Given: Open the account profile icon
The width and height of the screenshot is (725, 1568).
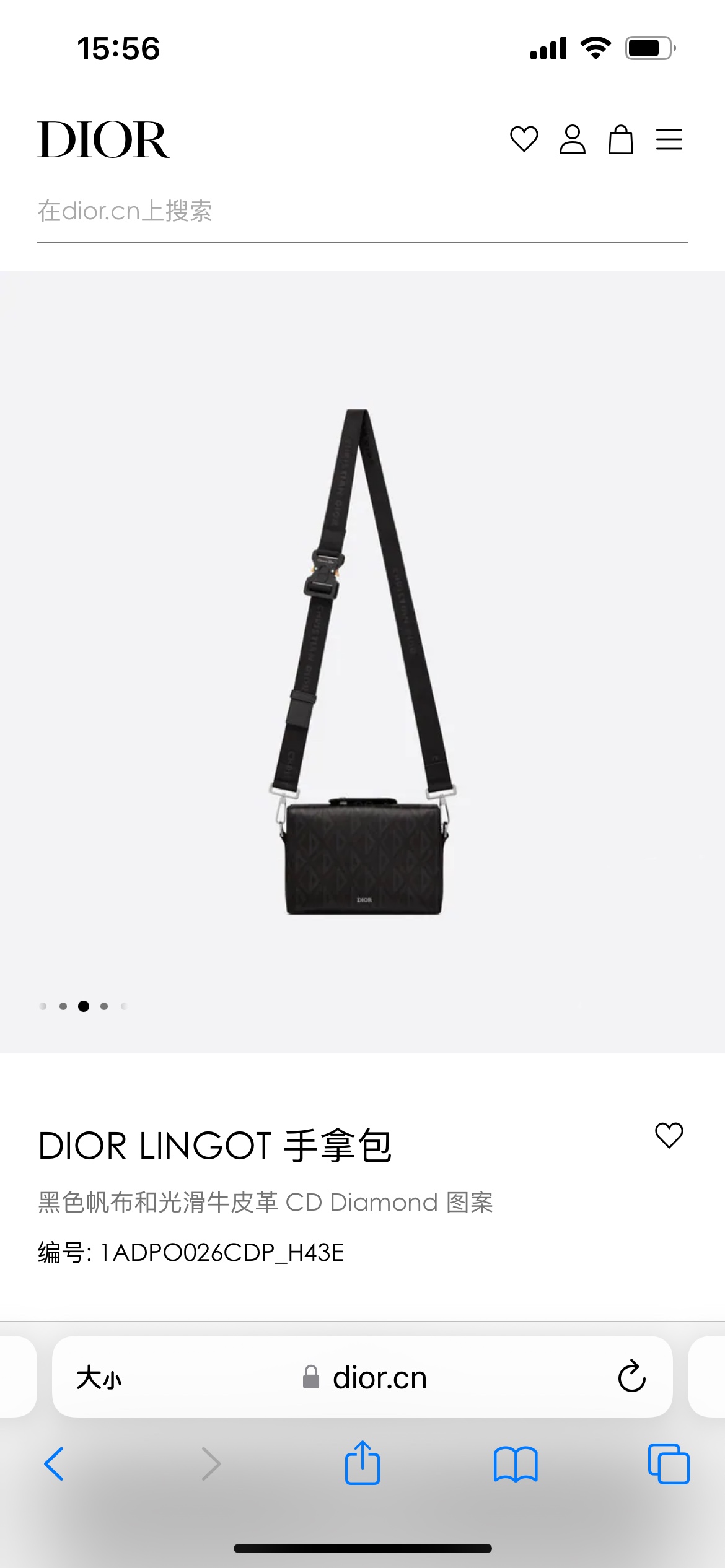Looking at the screenshot, I should tap(572, 139).
